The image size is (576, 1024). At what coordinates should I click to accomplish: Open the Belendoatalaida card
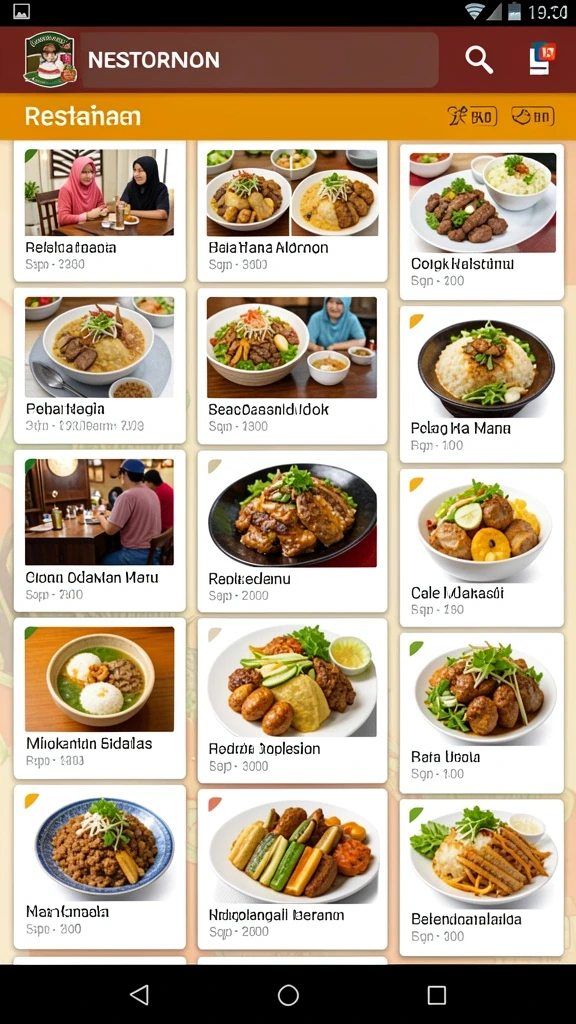click(482, 877)
